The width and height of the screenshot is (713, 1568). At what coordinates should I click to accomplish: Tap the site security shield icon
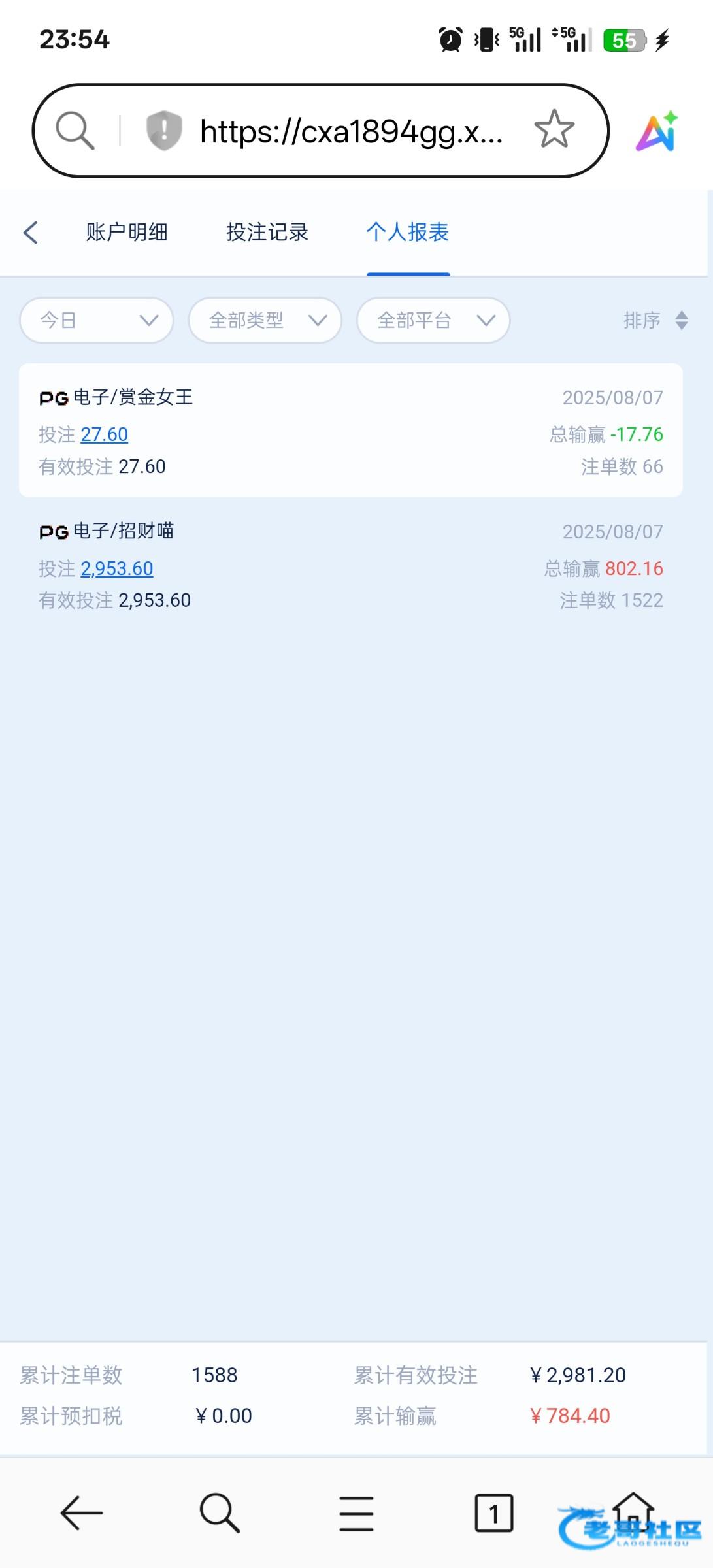(x=163, y=130)
